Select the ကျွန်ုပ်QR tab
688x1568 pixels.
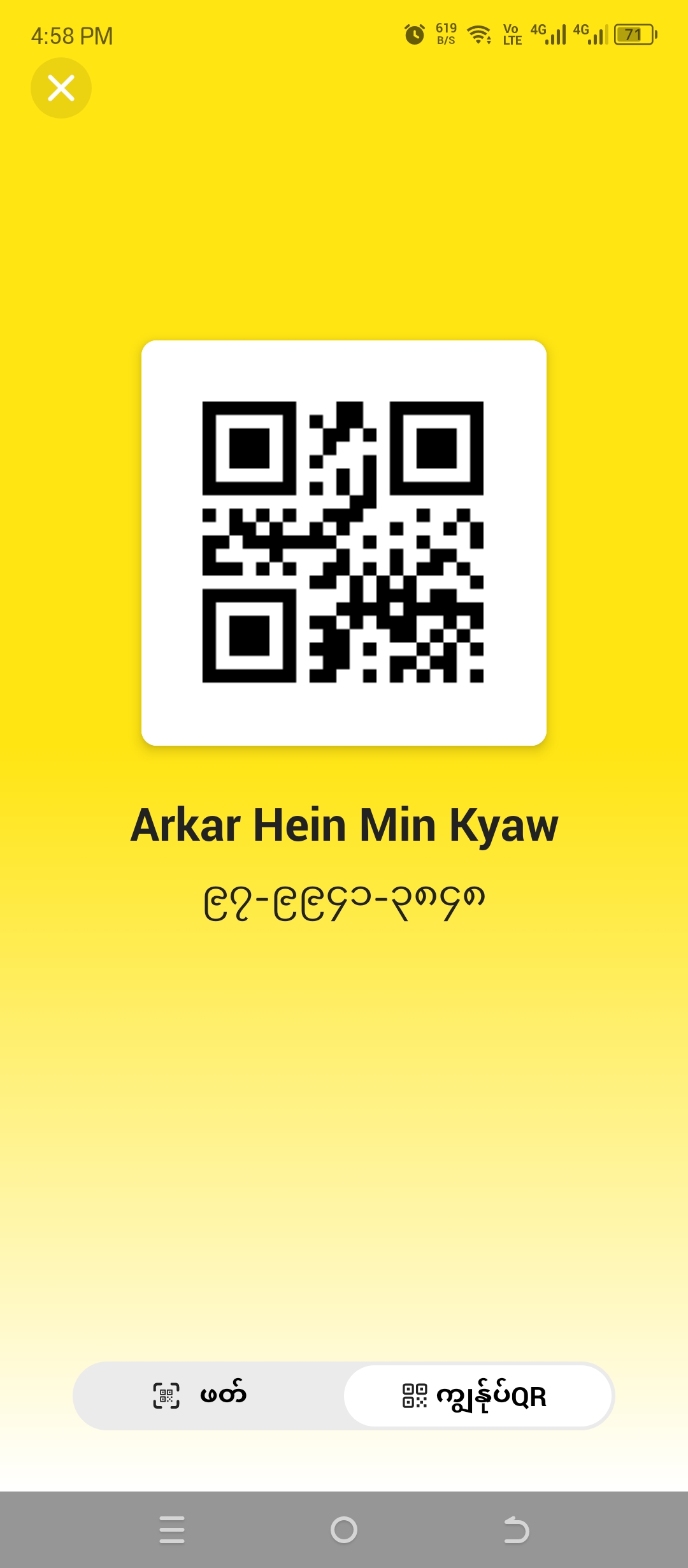click(x=478, y=1396)
